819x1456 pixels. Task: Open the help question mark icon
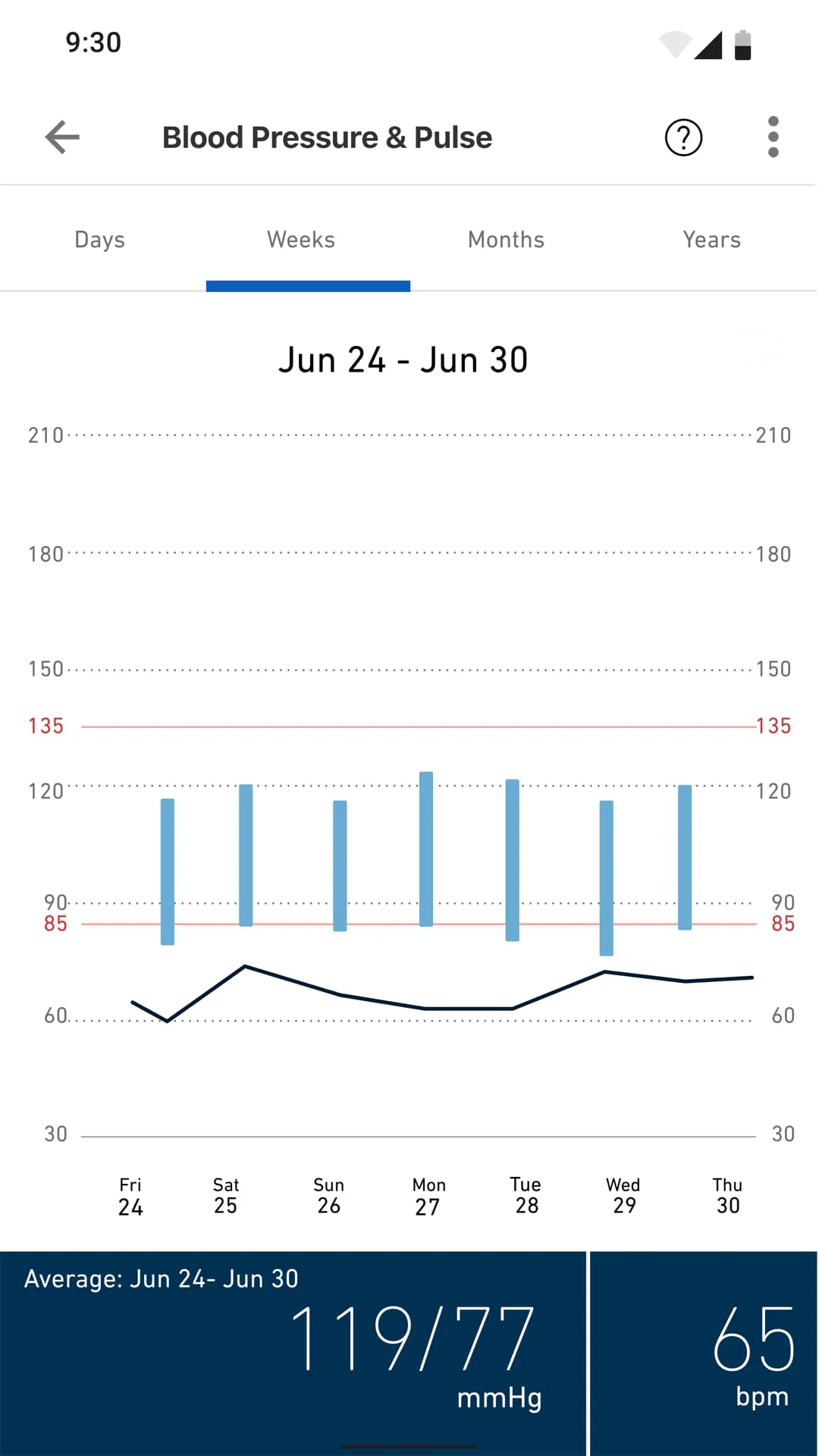click(x=683, y=137)
